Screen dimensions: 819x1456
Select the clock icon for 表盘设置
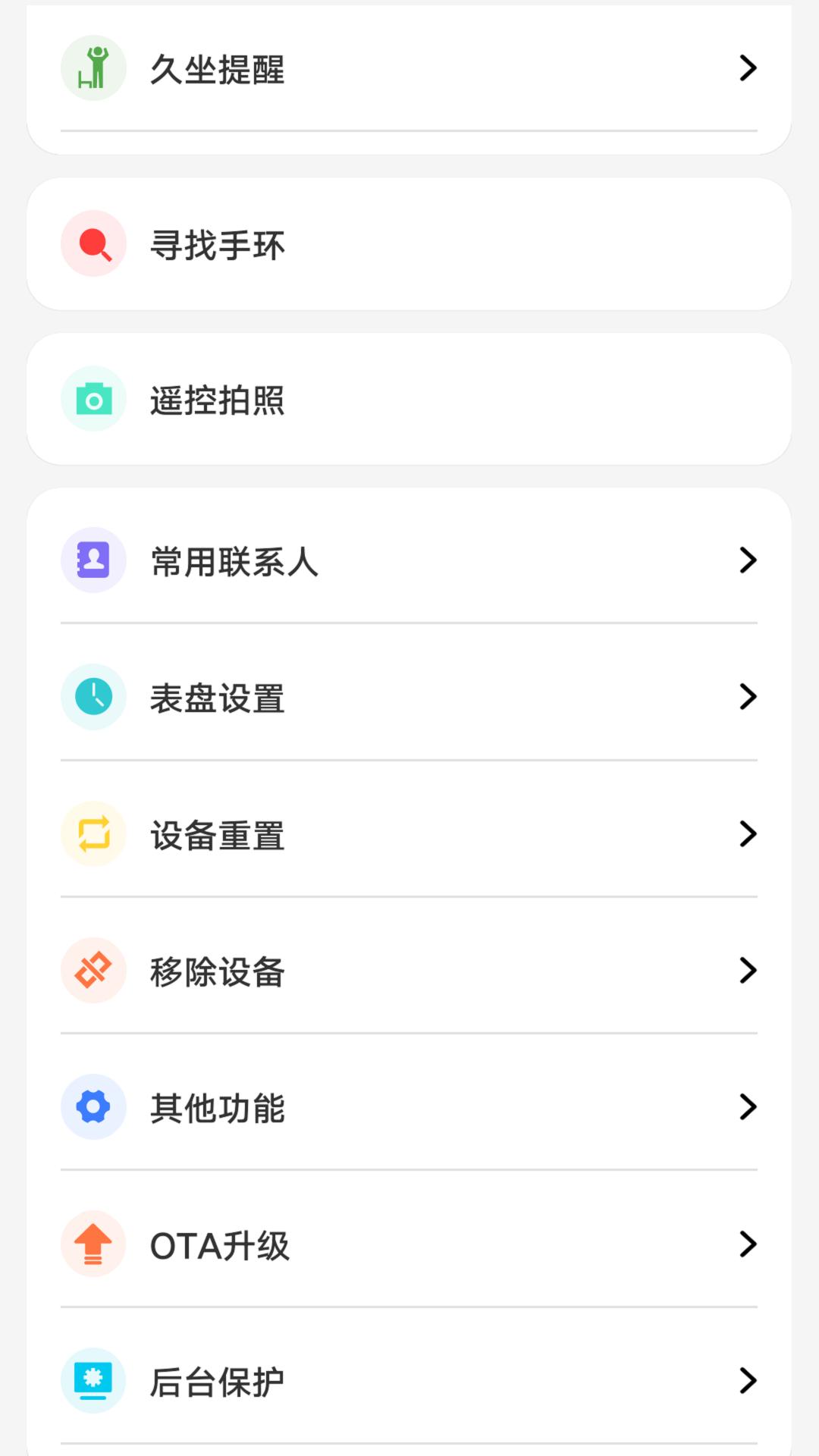(93, 698)
